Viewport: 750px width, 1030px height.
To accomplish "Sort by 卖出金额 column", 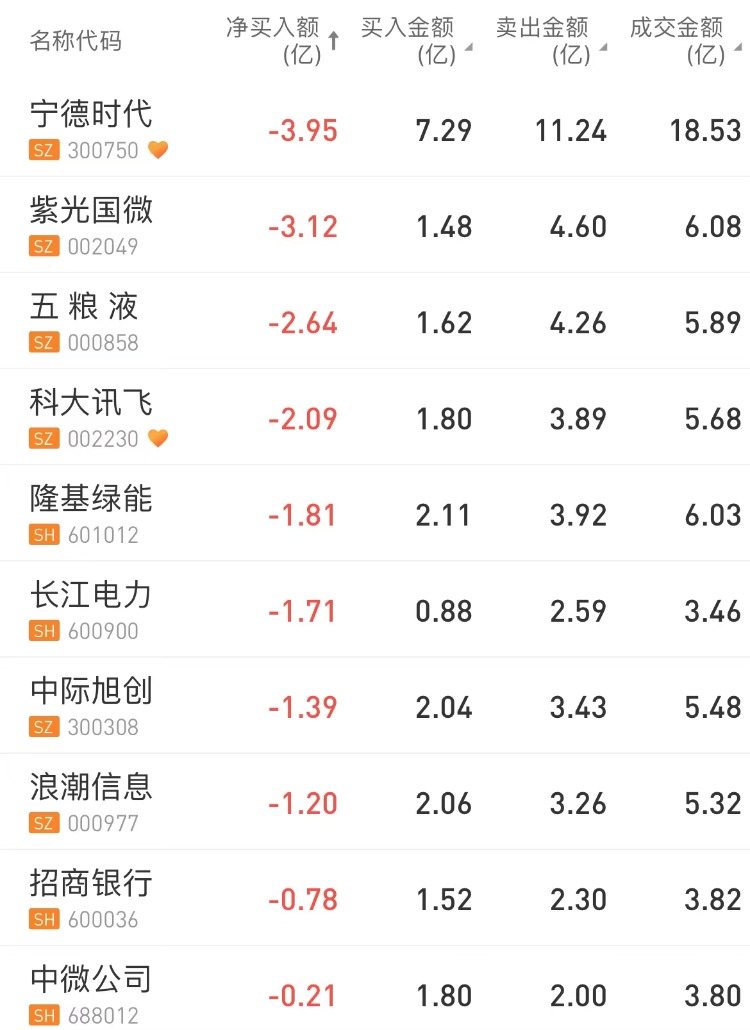I will pyautogui.click(x=545, y=41).
